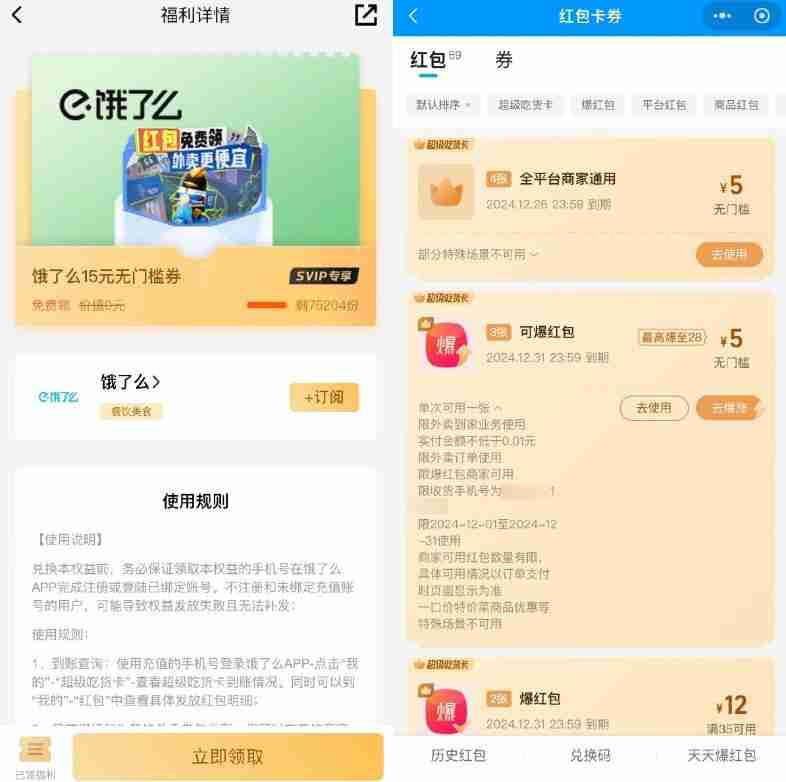This screenshot has height=782, width=786.
Task: Filter by 爆红包 chip
Action: pos(599,105)
